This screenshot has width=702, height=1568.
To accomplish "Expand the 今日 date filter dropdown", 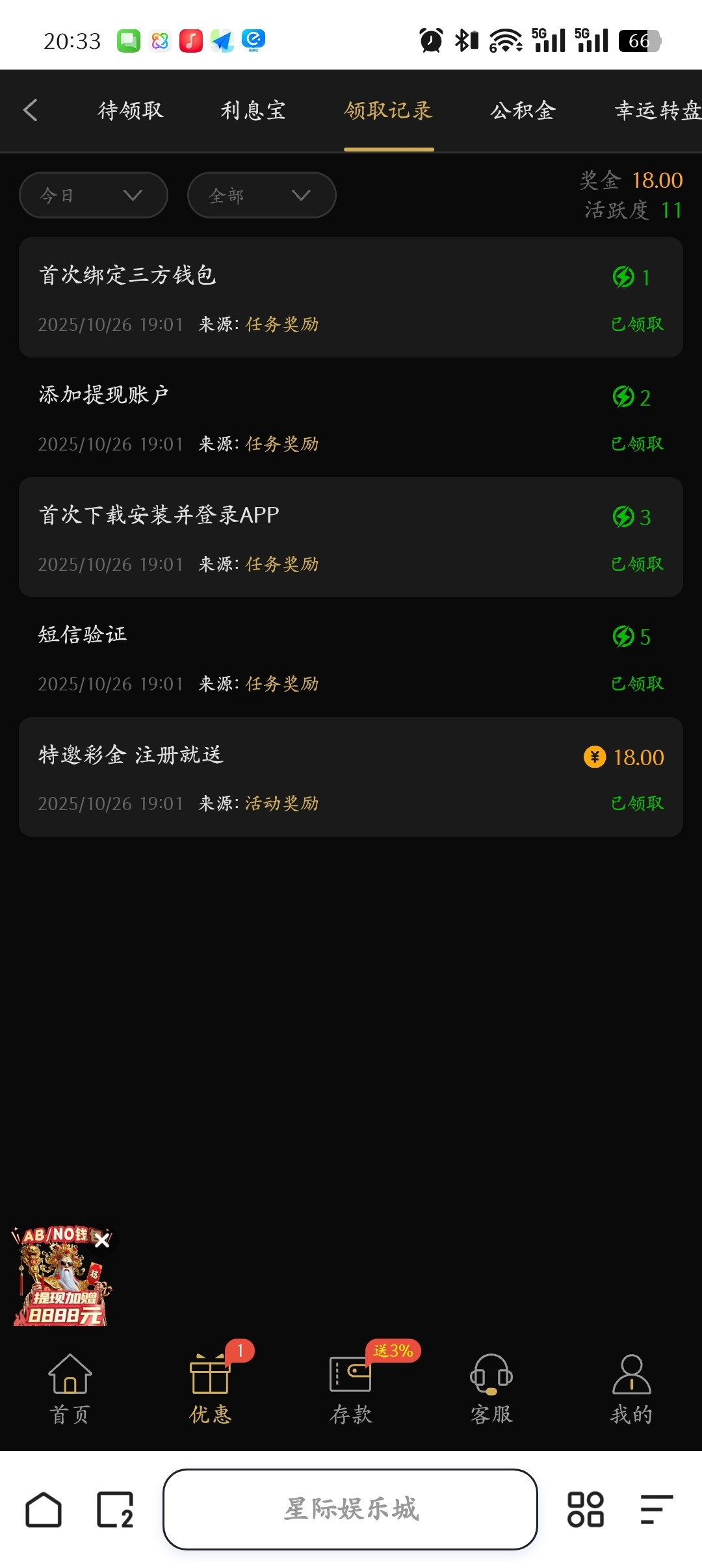I will coord(94,195).
